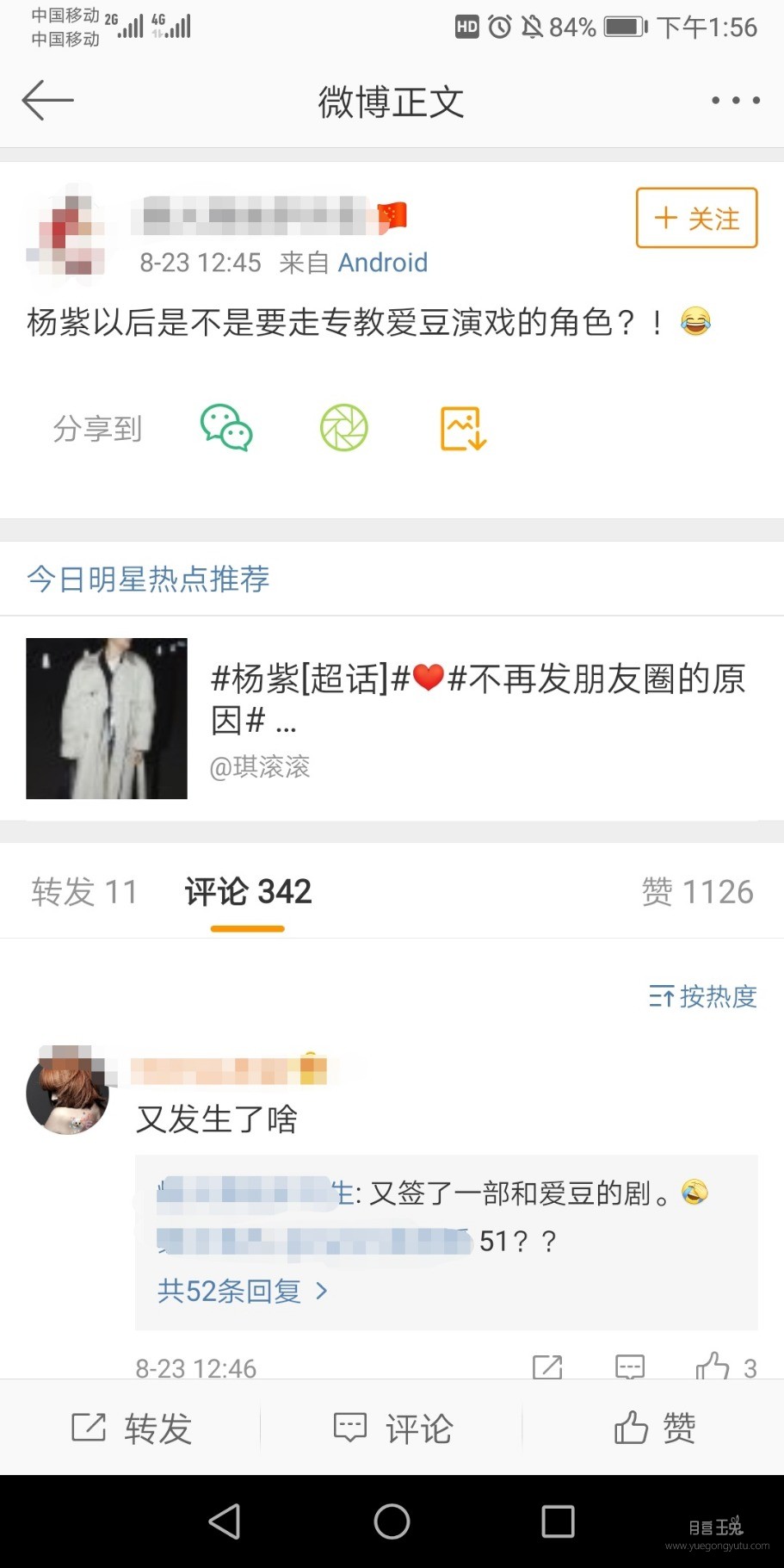Open the three-dot overflow menu

(x=735, y=101)
